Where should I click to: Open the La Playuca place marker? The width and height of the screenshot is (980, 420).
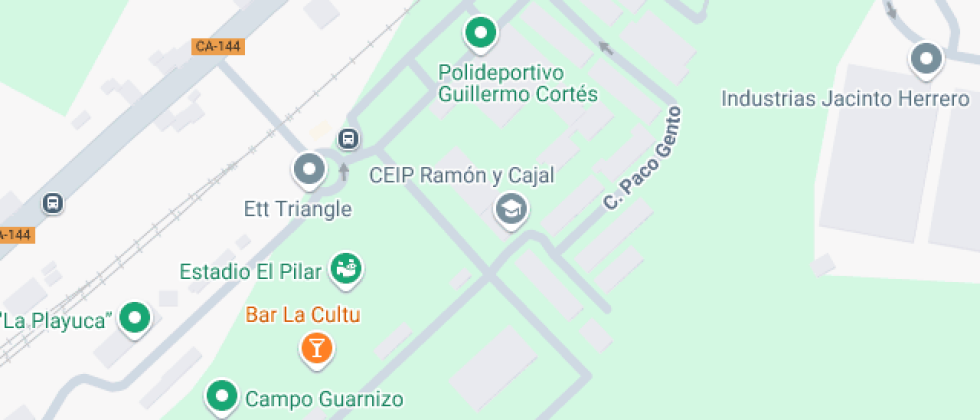135,318
